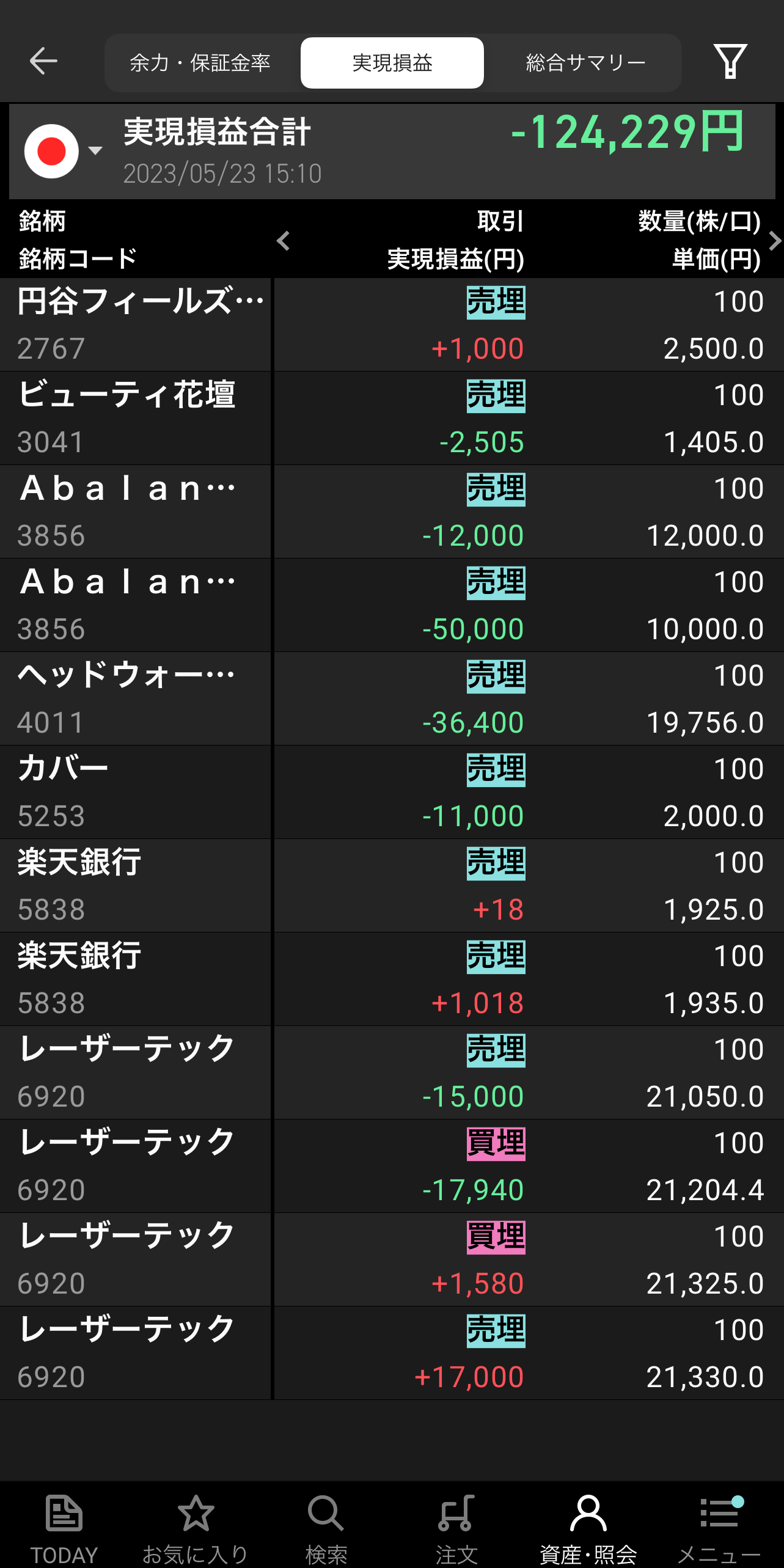Switch to the 余力・保証金率 tab
Image resolution: width=784 pixels, height=1568 pixels.
[x=200, y=63]
